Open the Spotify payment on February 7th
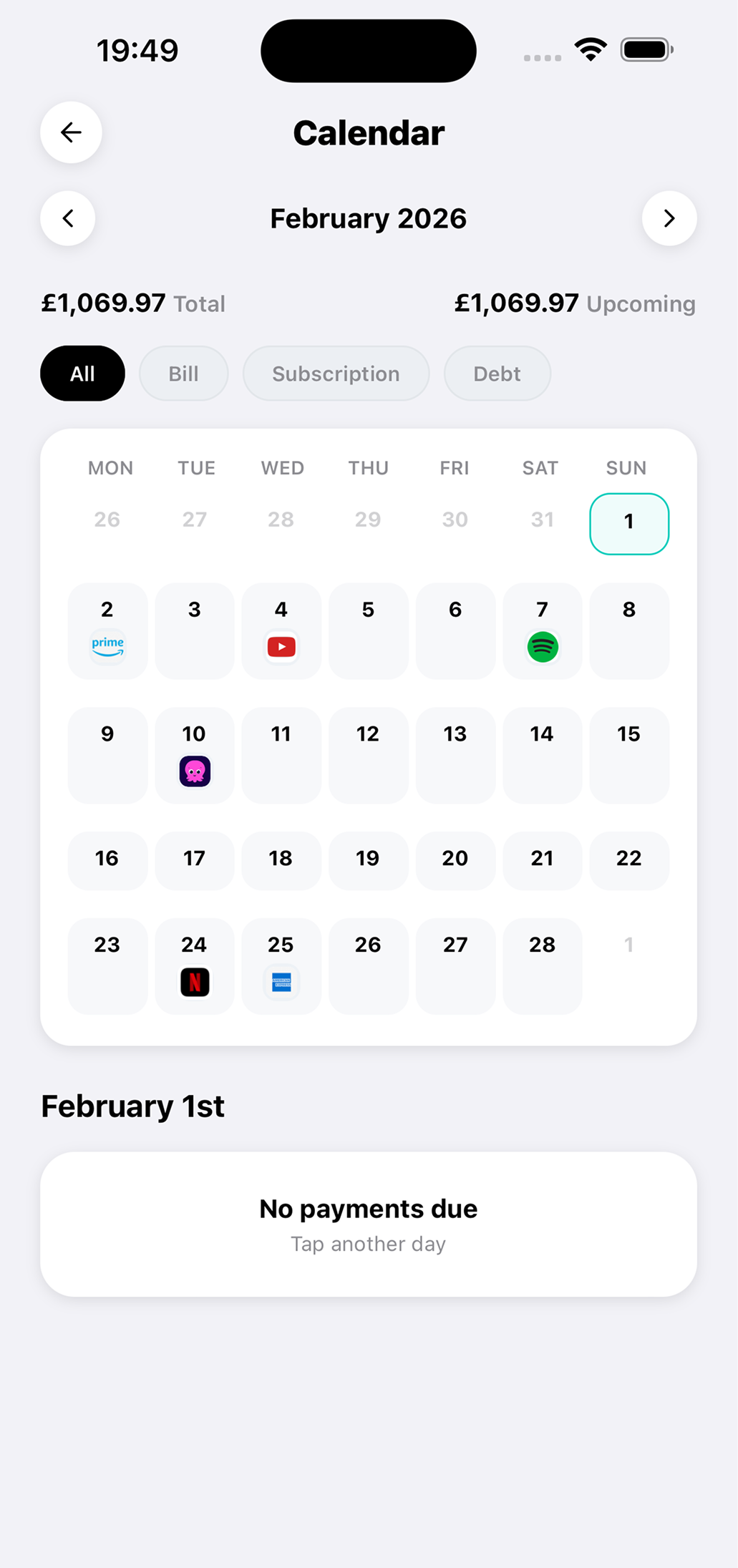Image resolution: width=738 pixels, height=1568 pixels. (x=542, y=646)
